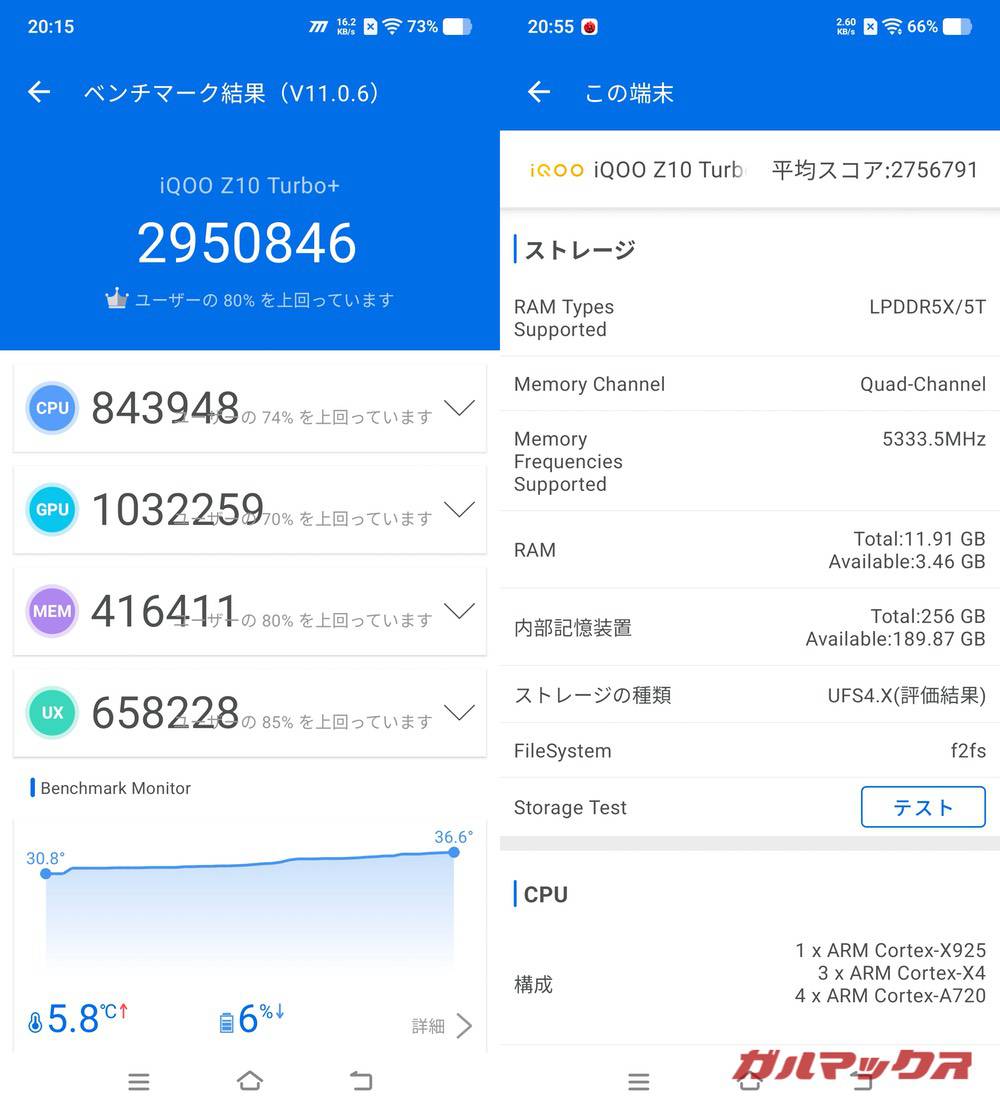Open the 詳細 link in Benchmark Monitor
Screen dimensions: 1000x1111
(x=428, y=1026)
